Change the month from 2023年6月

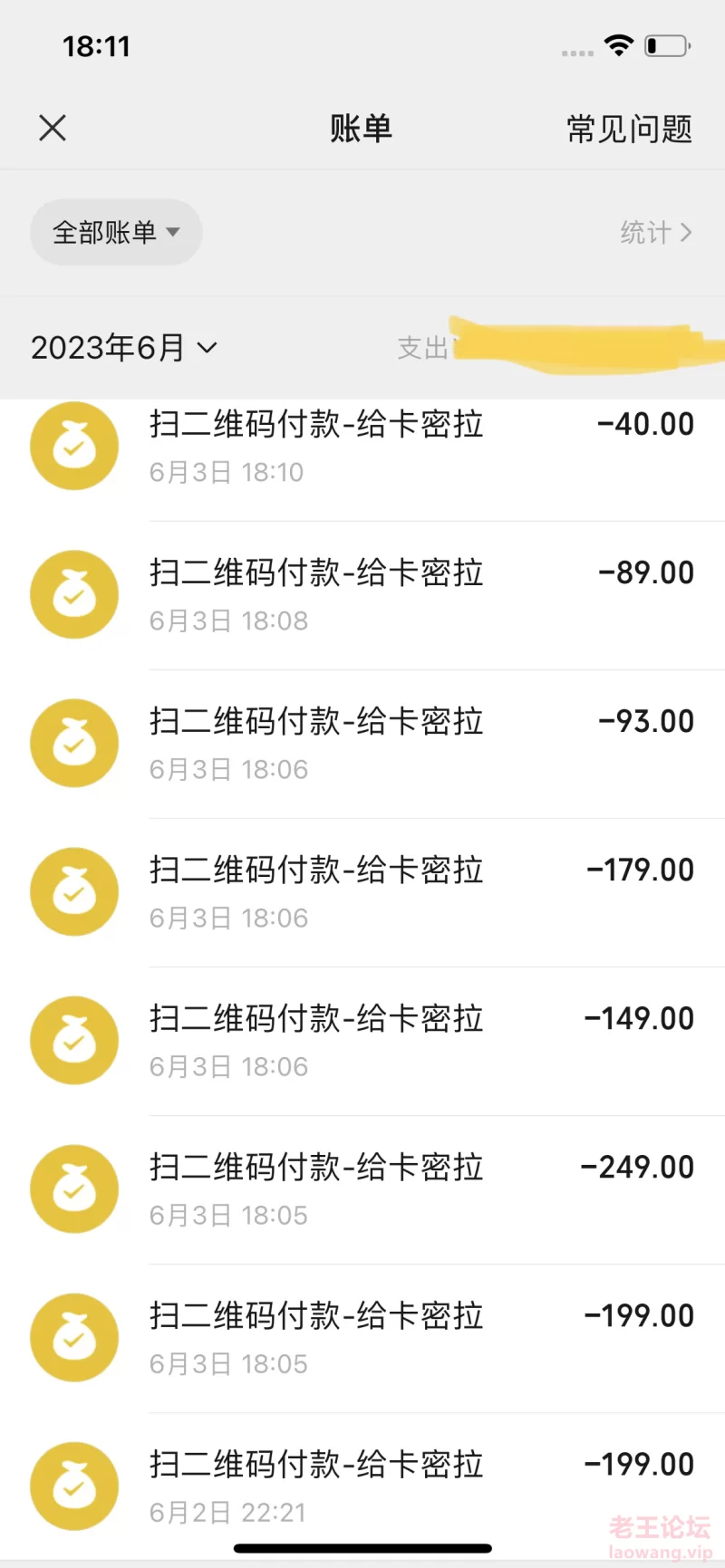[x=124, y=348]
